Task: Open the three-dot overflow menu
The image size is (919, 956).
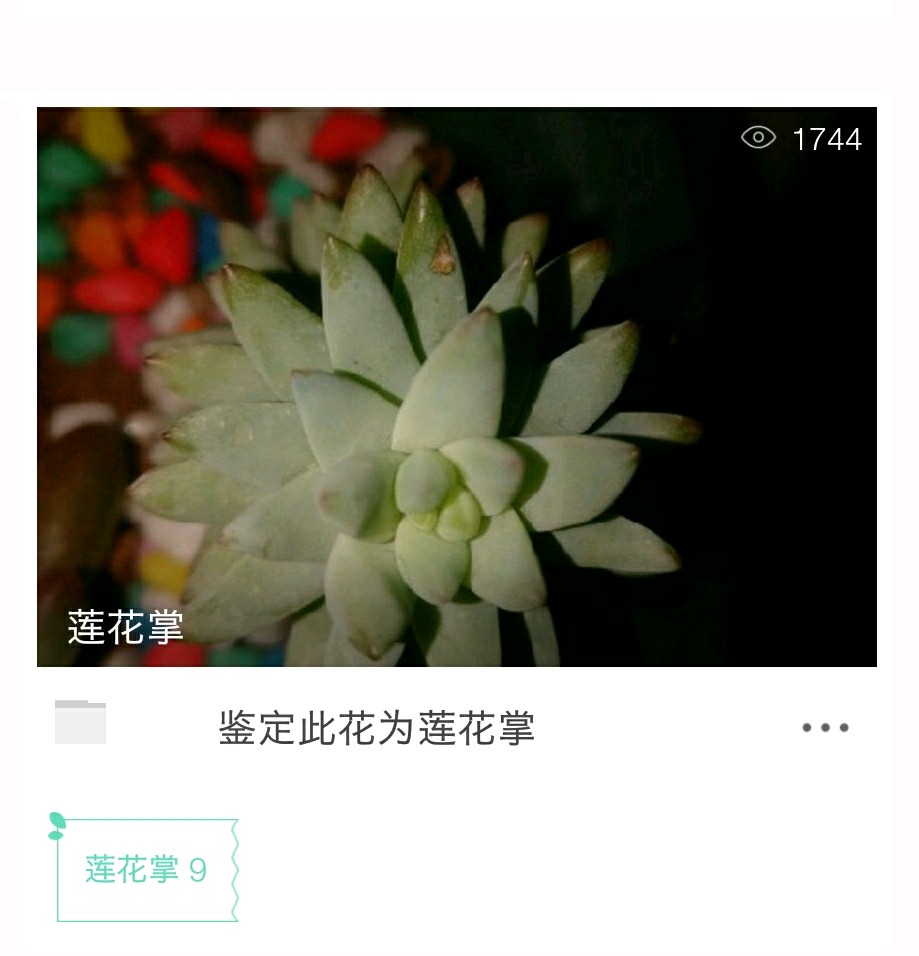Action: [x=825, y=728]
